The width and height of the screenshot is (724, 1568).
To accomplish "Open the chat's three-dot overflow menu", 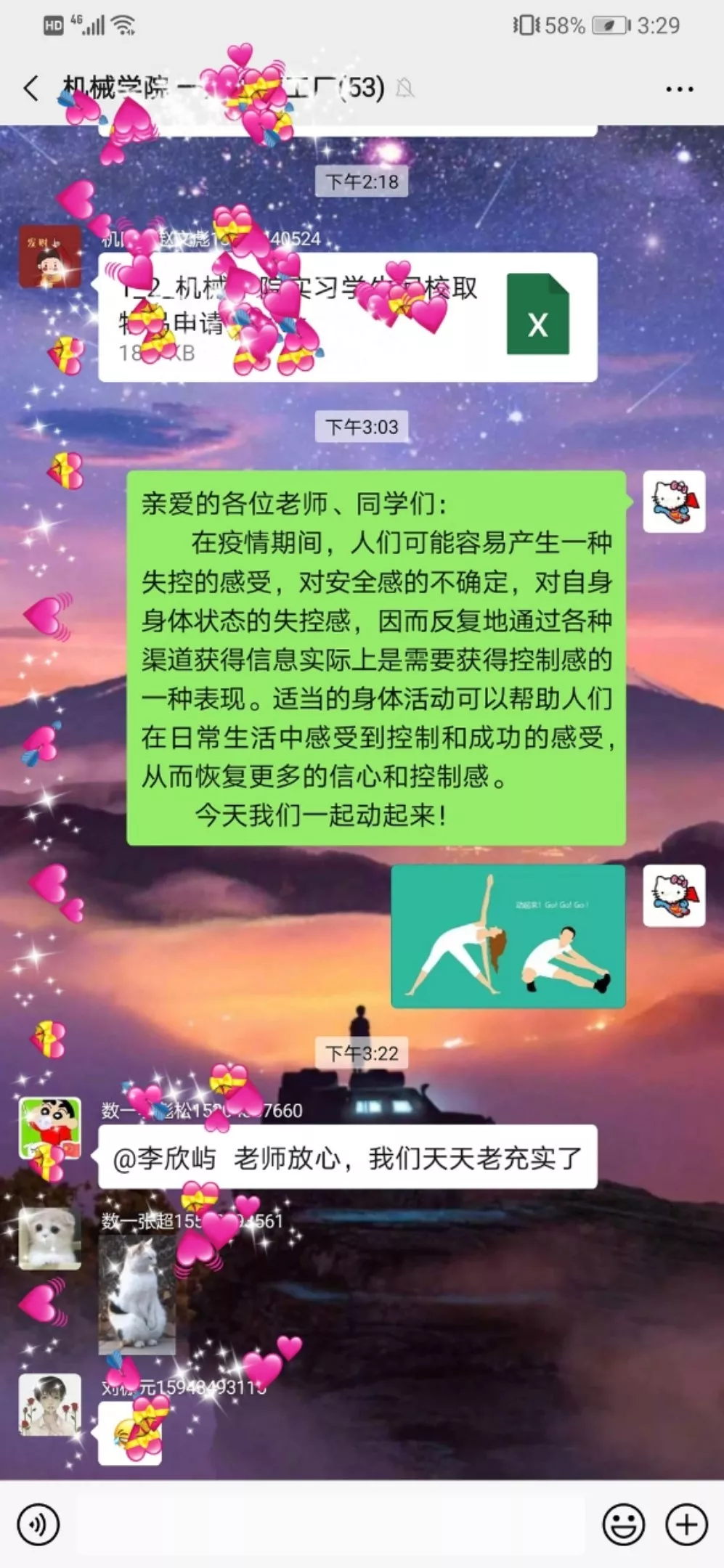I will point(679,89).
